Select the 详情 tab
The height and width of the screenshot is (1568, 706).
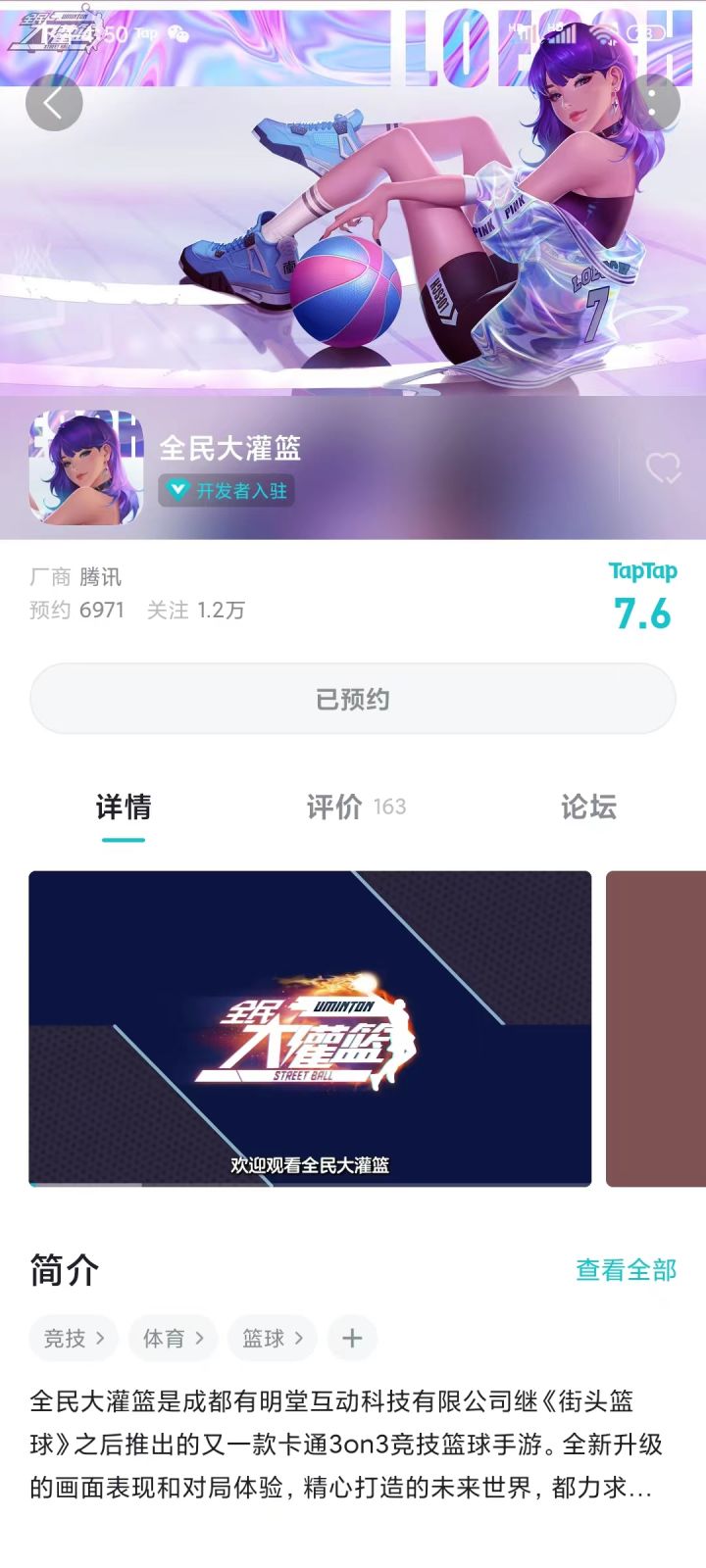124,807
